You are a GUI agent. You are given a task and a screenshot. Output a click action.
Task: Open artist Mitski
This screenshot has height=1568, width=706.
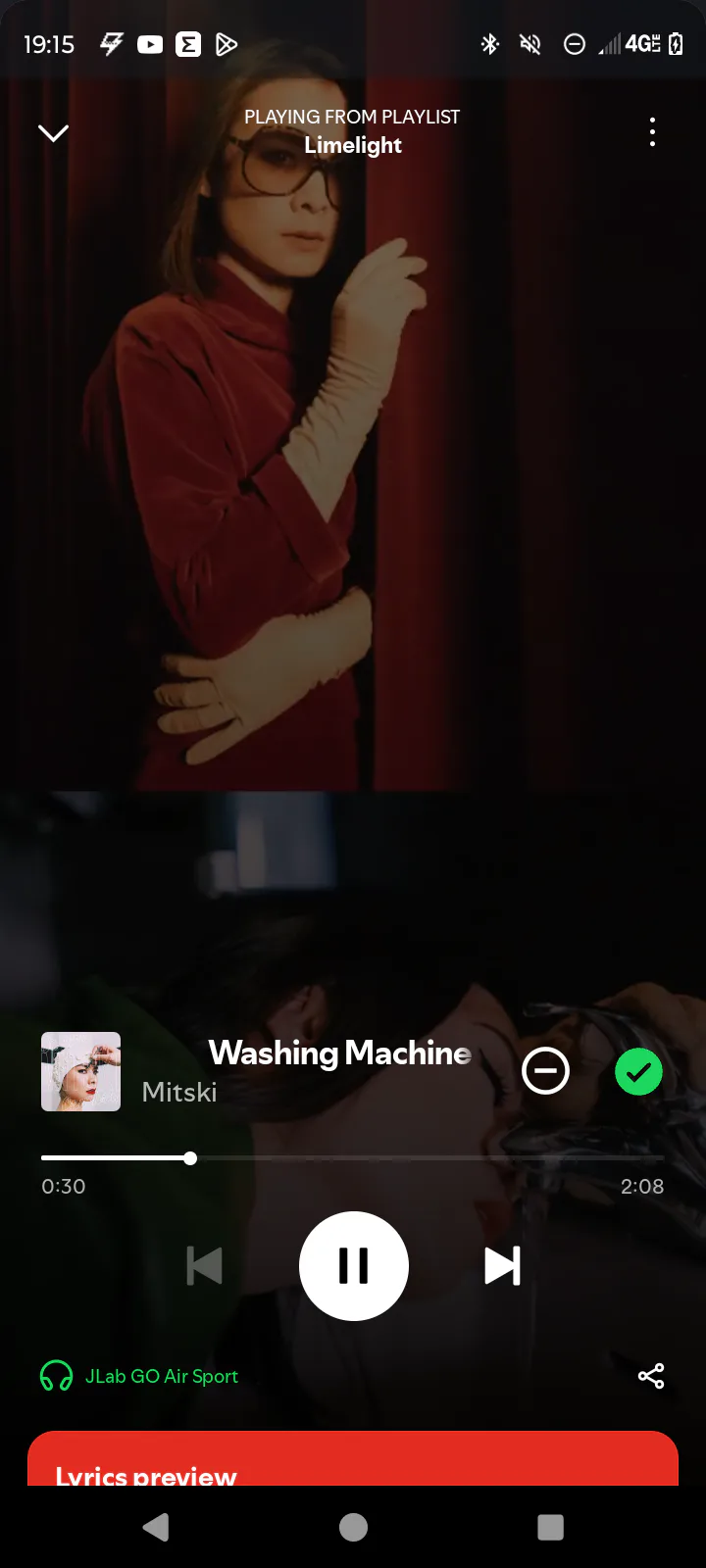179,1092
